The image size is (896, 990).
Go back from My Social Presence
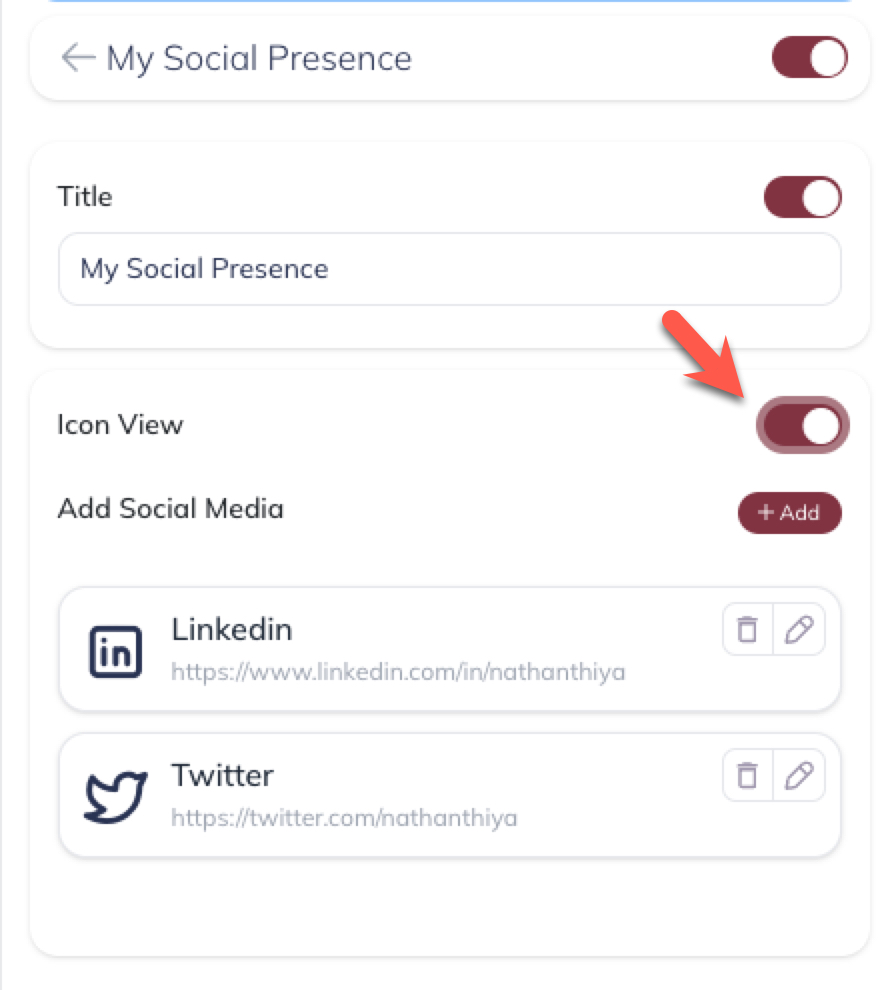[x=78, y=58]
